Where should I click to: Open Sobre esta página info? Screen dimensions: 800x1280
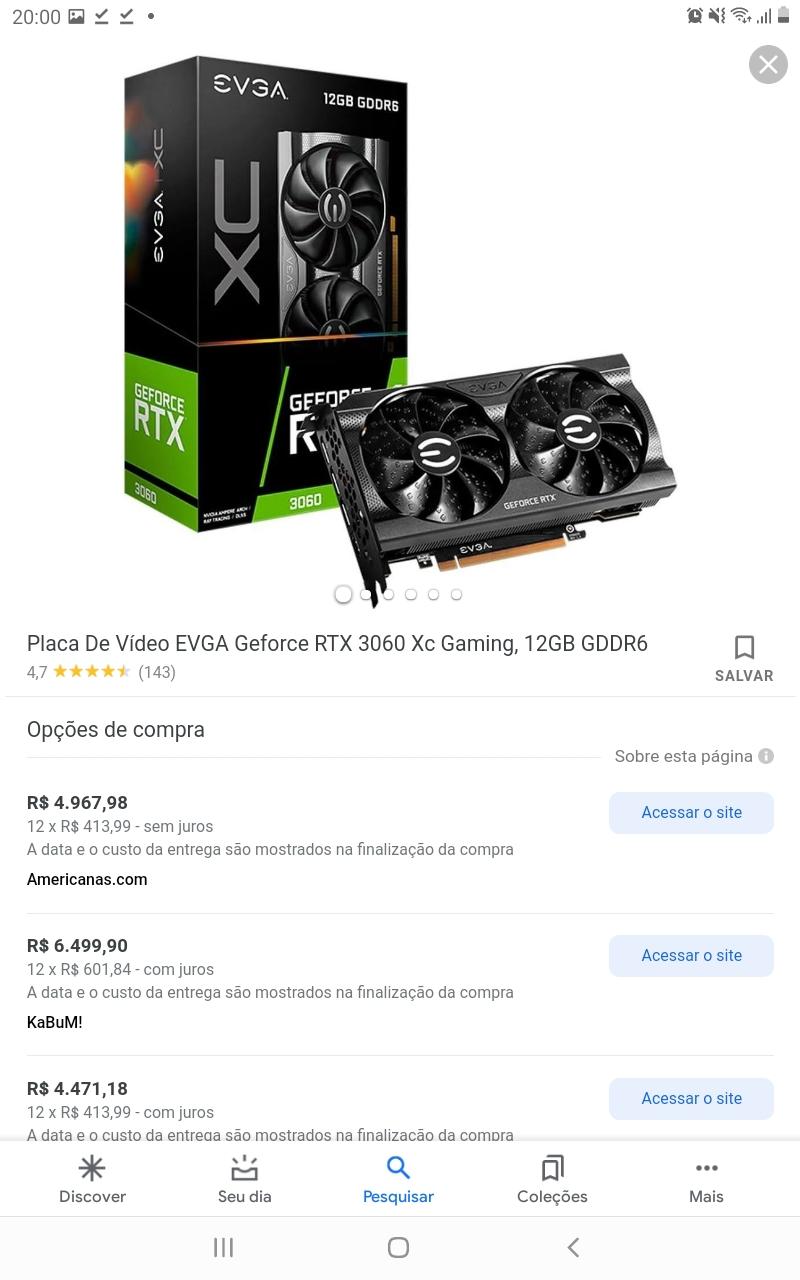[694, 756]
